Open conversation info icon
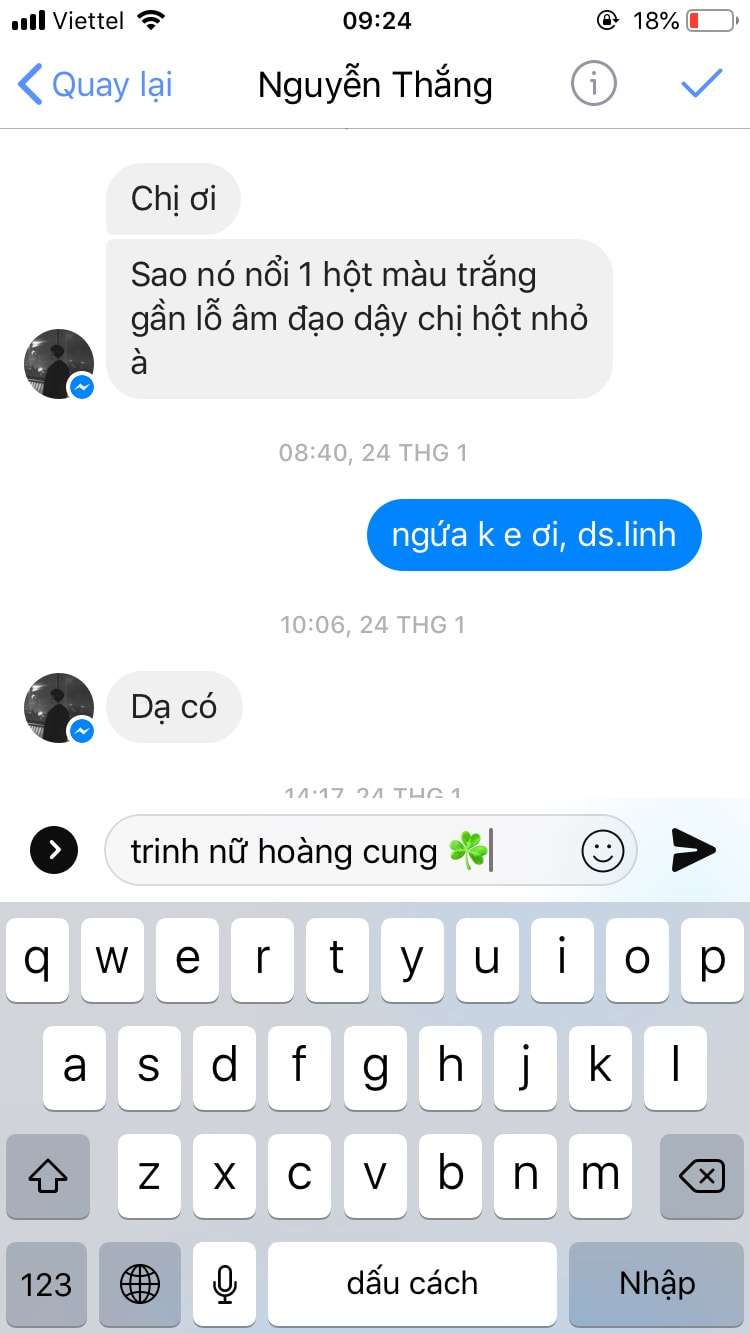Viewport: 750px width, 1334px height. click(x=593, y=85)
